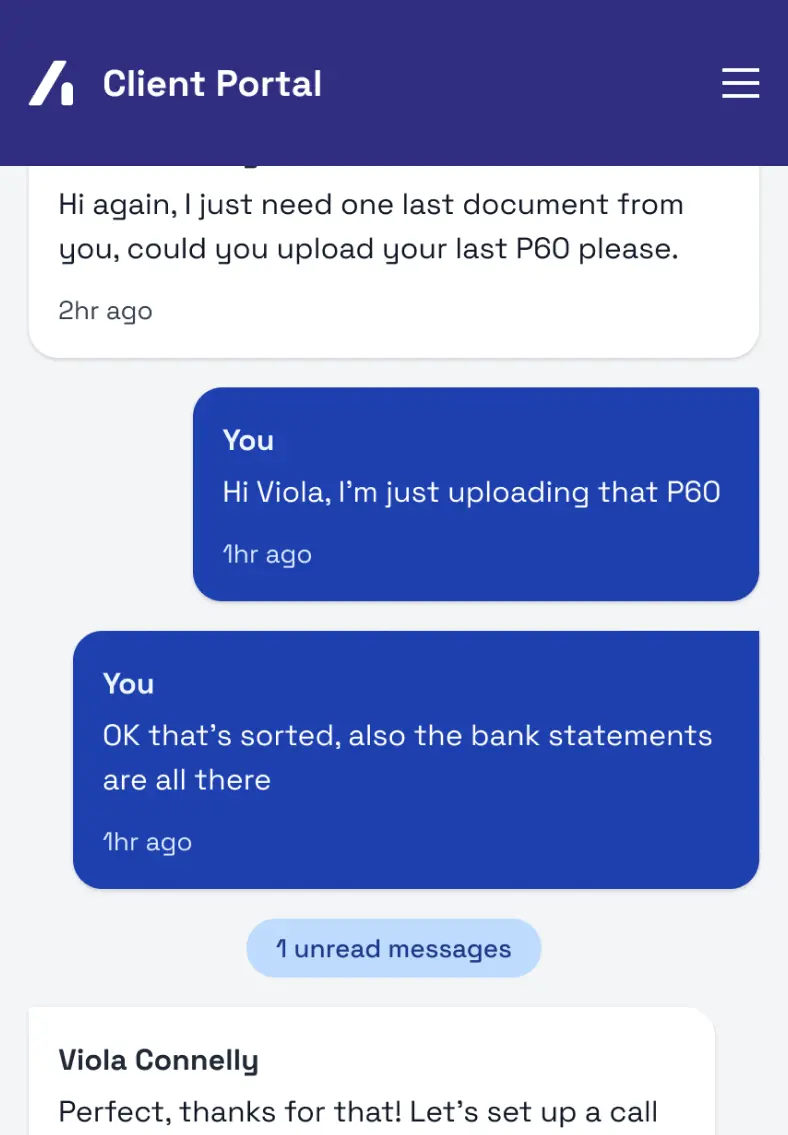Select the triangular app mark in the header
The image size is (788, 1135).
47,84
